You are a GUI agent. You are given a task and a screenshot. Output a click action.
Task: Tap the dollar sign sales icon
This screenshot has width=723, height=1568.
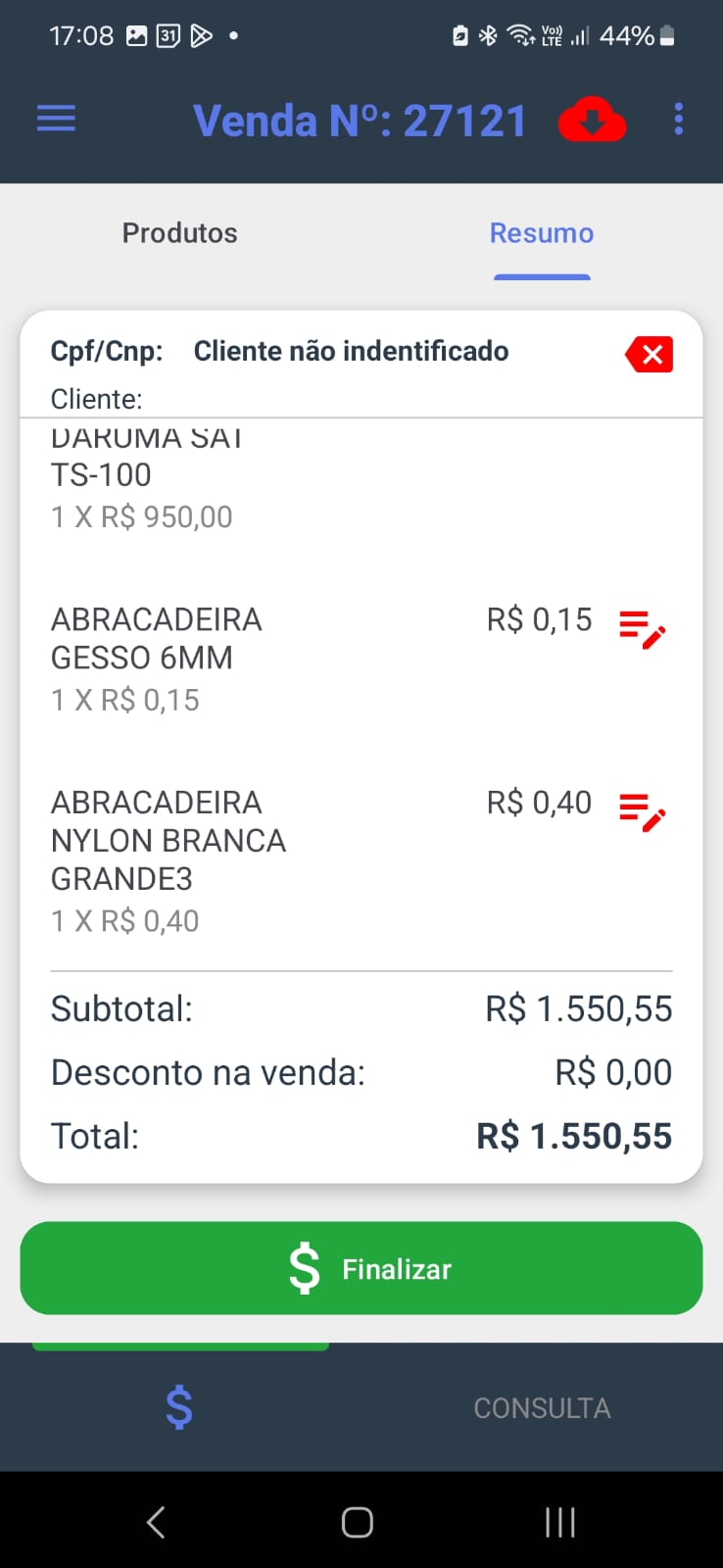(x=177, y=1408)
